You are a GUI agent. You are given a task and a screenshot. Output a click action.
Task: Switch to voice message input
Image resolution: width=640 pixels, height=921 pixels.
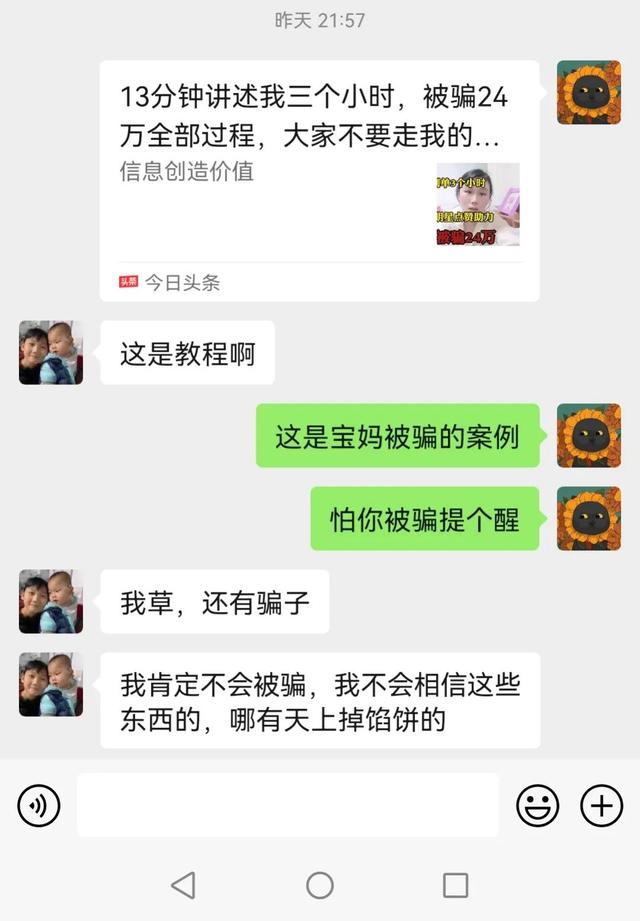click(39, 805)
